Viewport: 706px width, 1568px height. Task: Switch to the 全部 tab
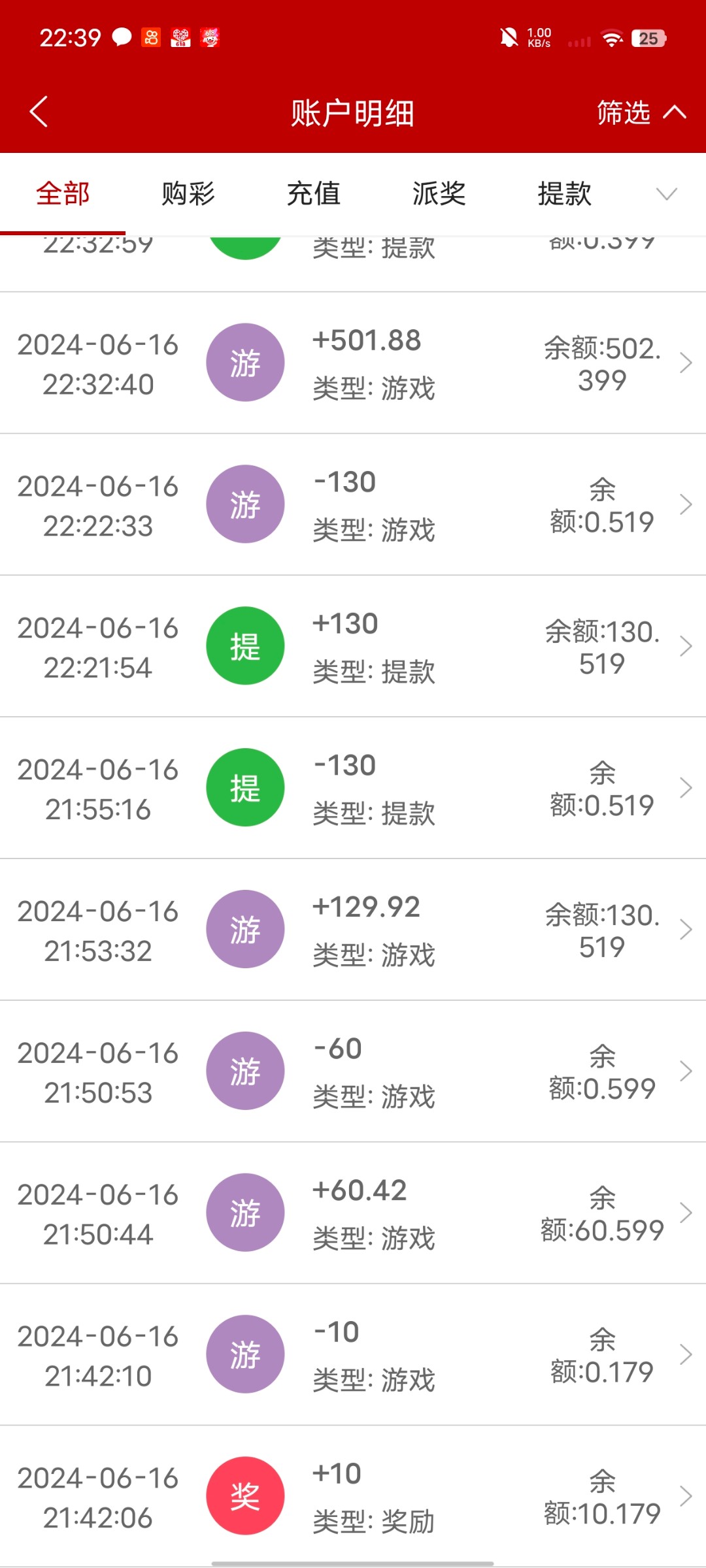point(63,194)
